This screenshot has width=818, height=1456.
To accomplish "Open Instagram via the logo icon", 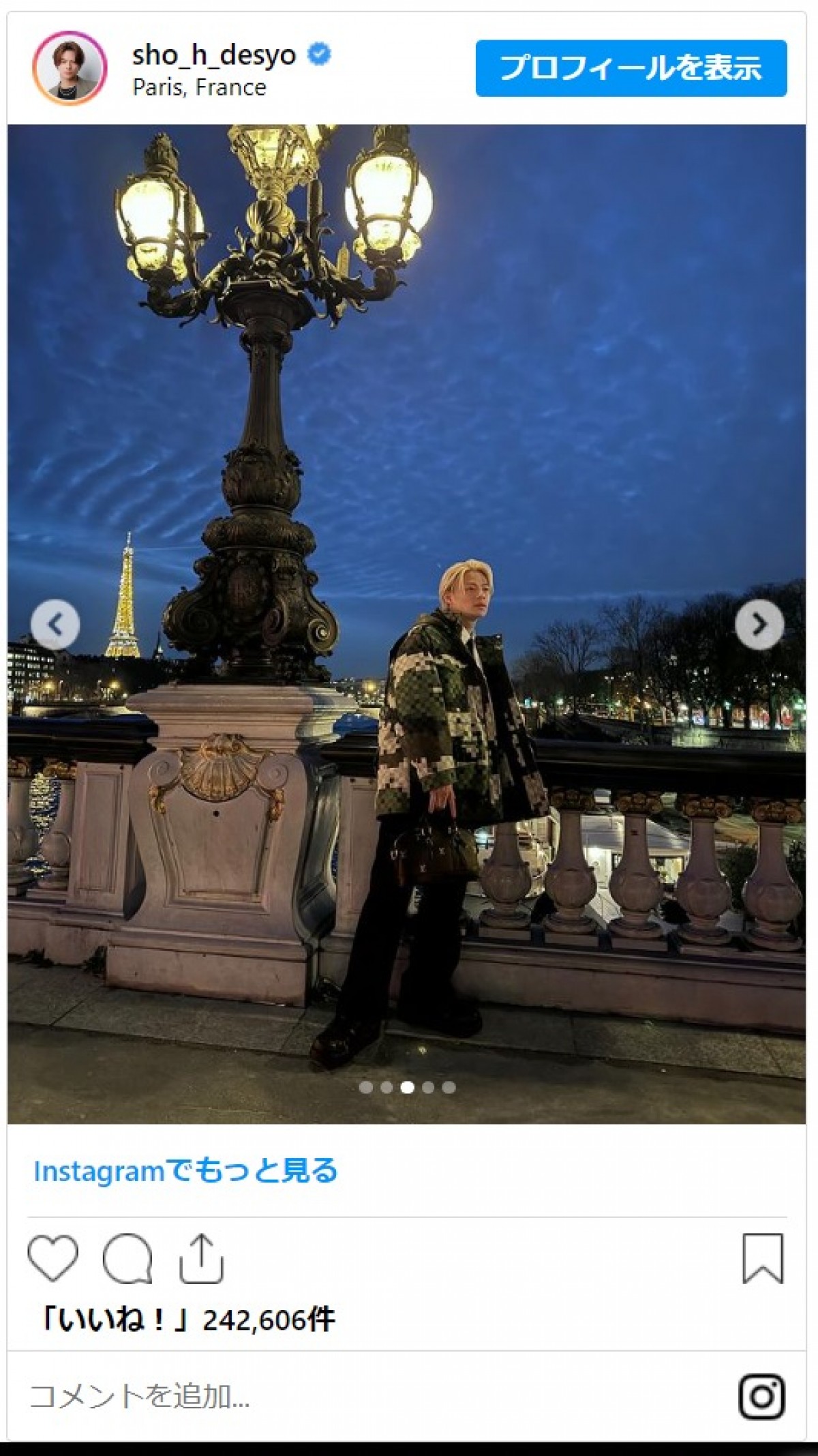I will click(x=761, y=1397).
